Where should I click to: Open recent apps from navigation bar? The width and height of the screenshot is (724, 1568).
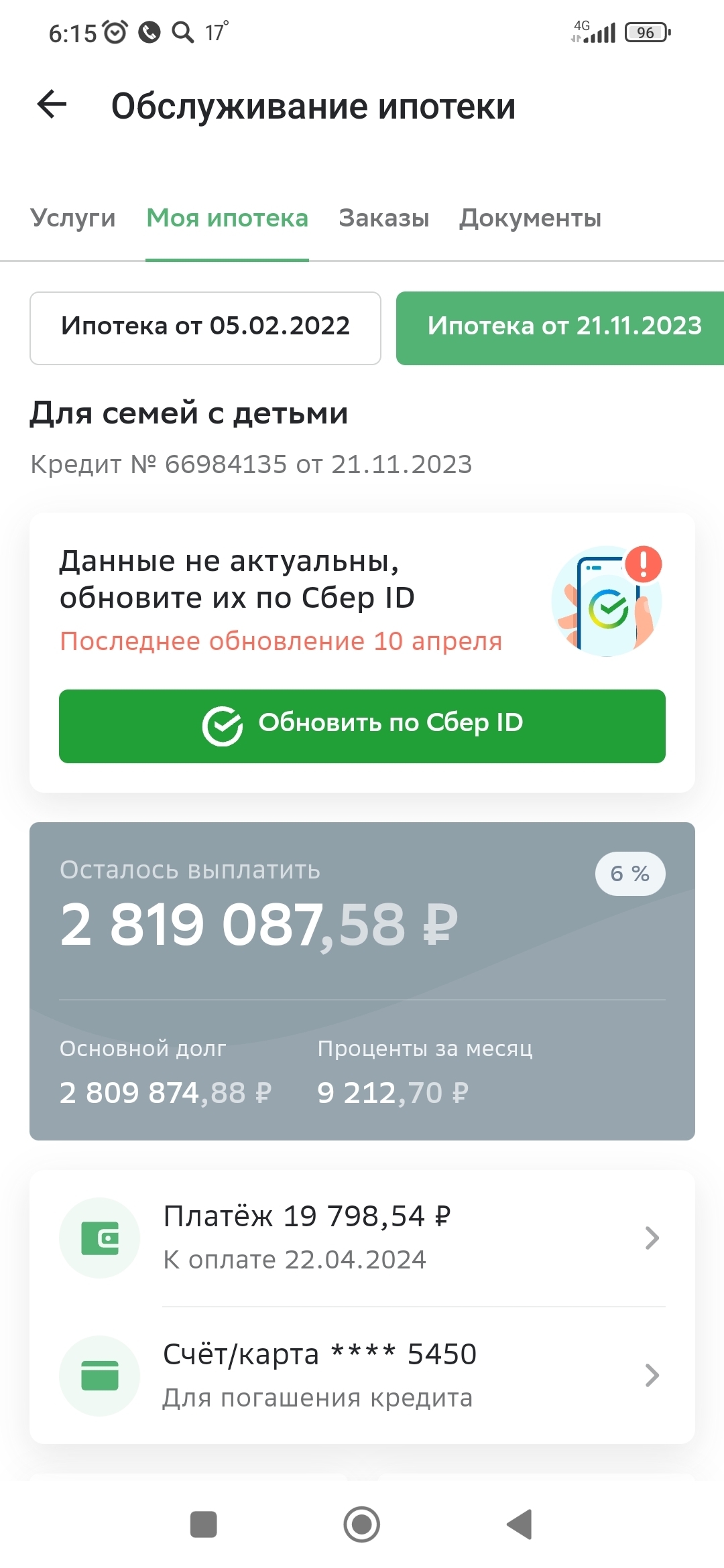point(203,1524)
